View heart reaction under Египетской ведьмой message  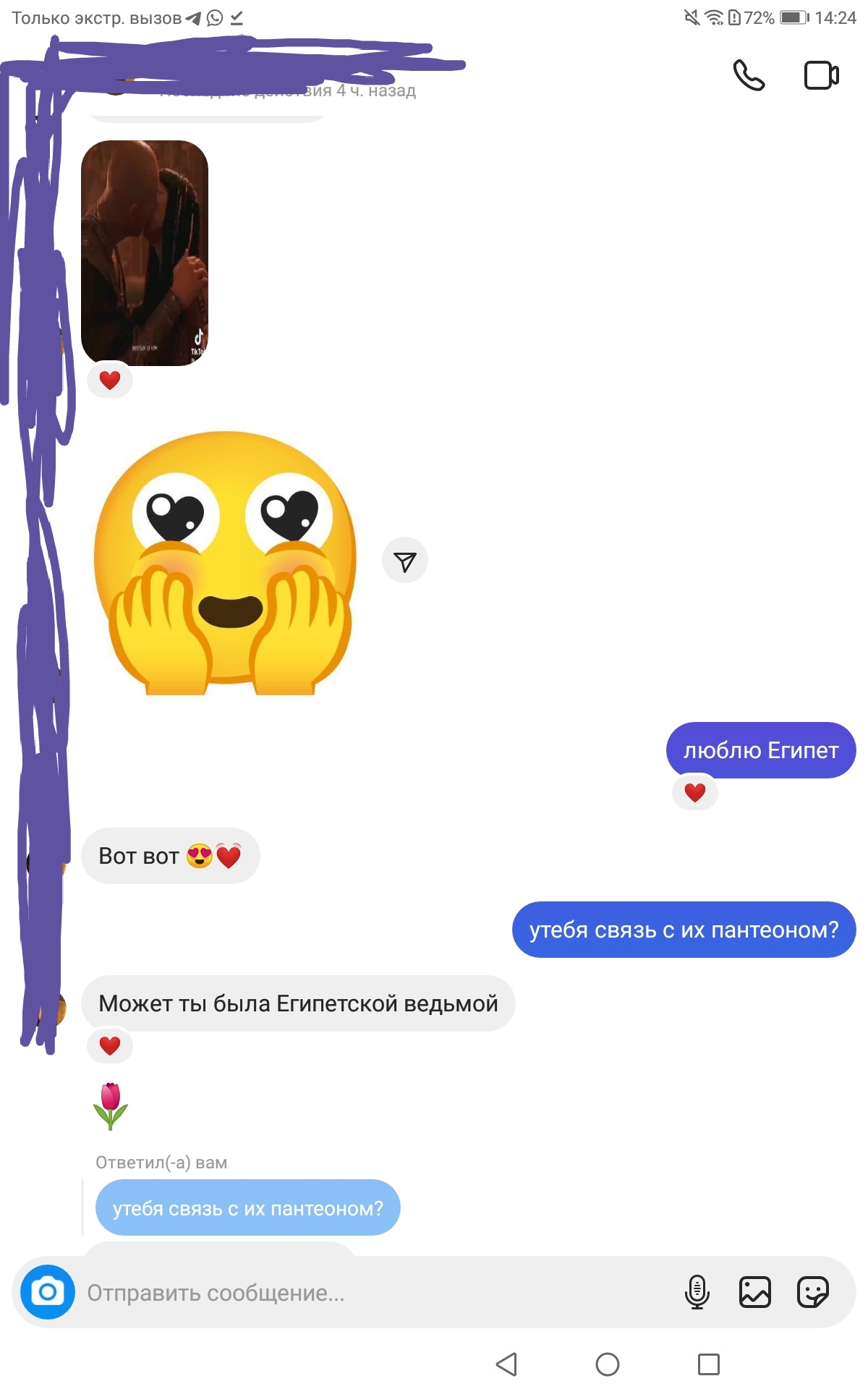110,1046
